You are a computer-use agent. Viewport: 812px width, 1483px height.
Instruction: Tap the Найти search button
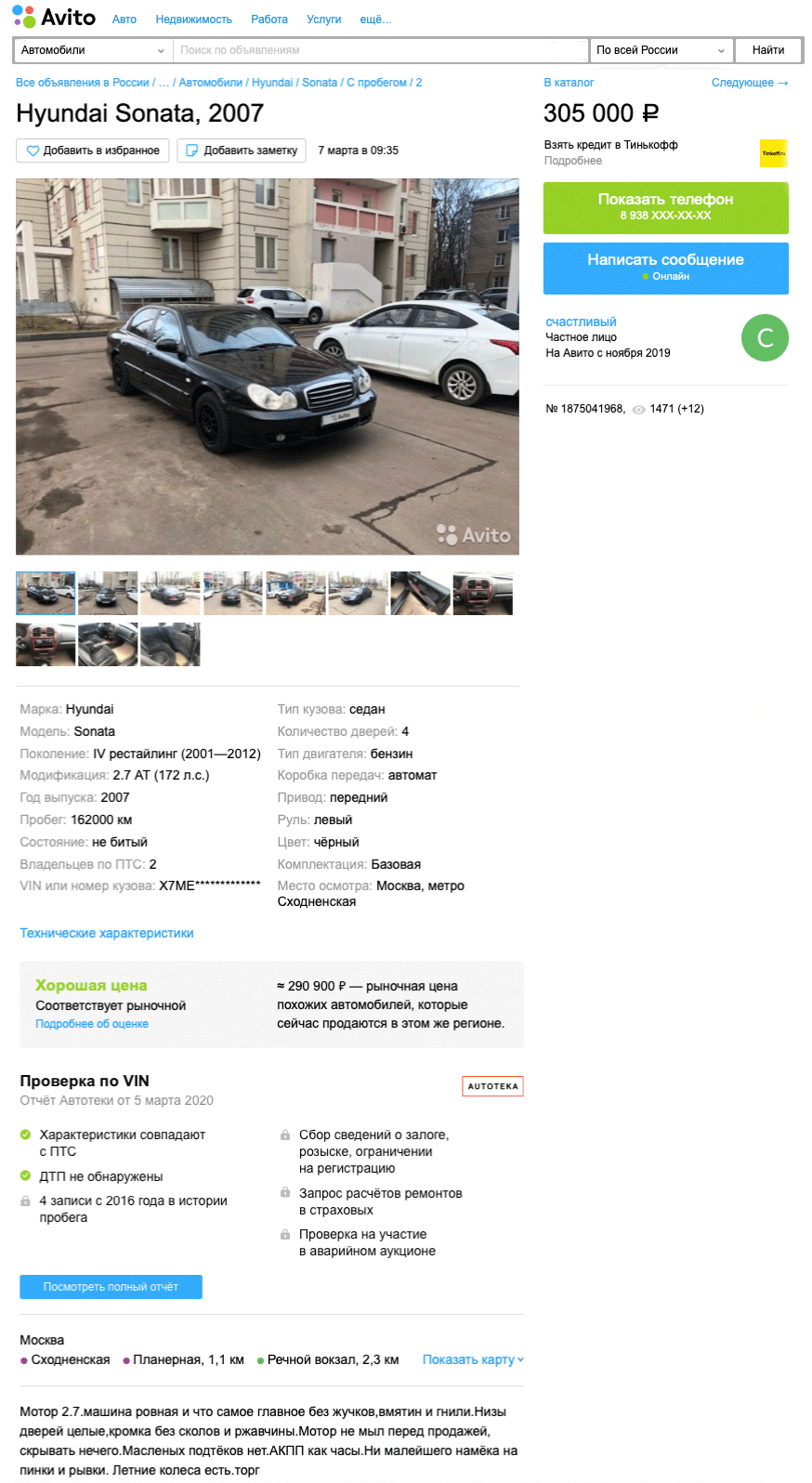point(768,50)
